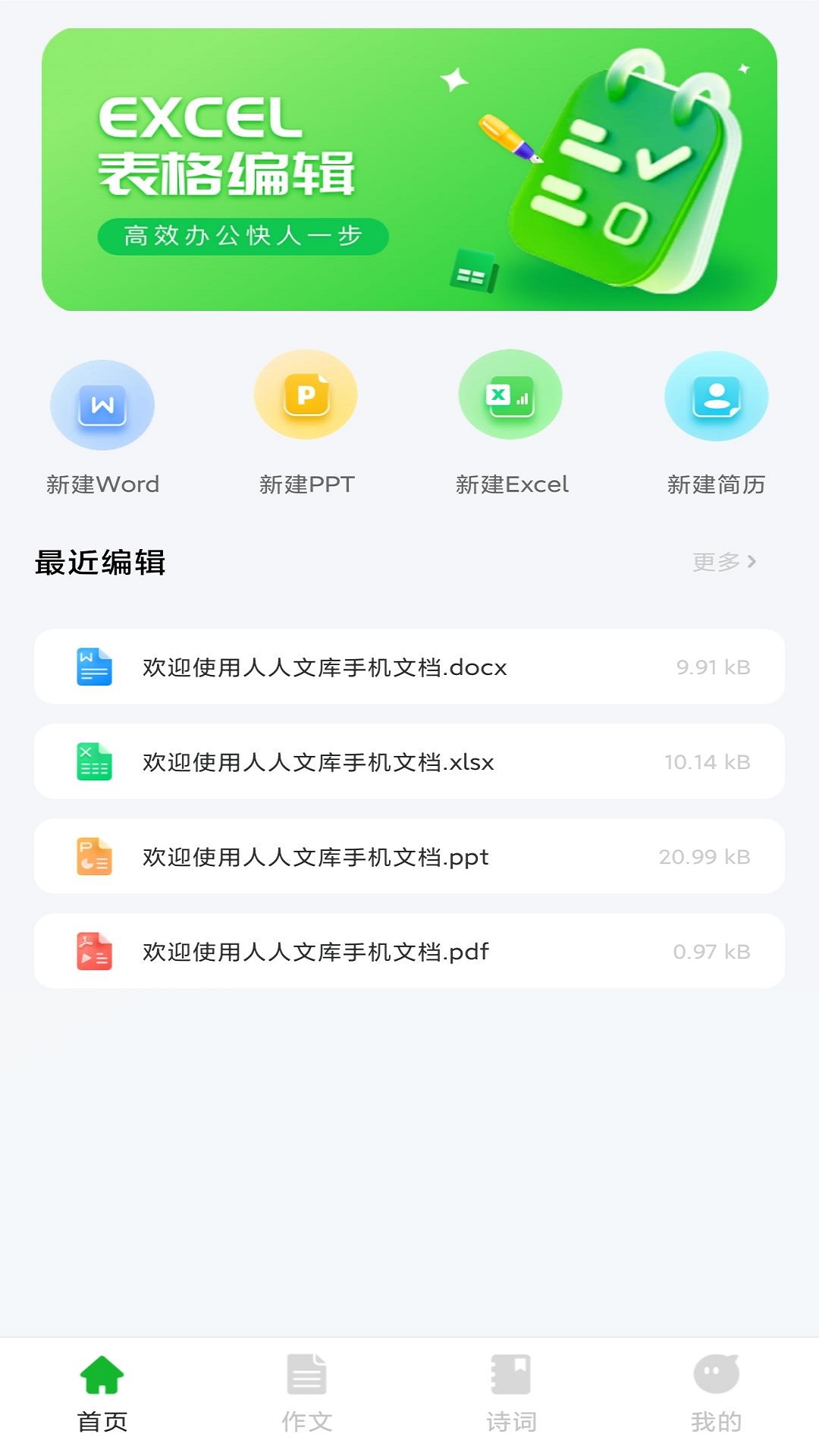Open 欢迎使用人人文库手机文档.ppt

[x=409, y=856]
